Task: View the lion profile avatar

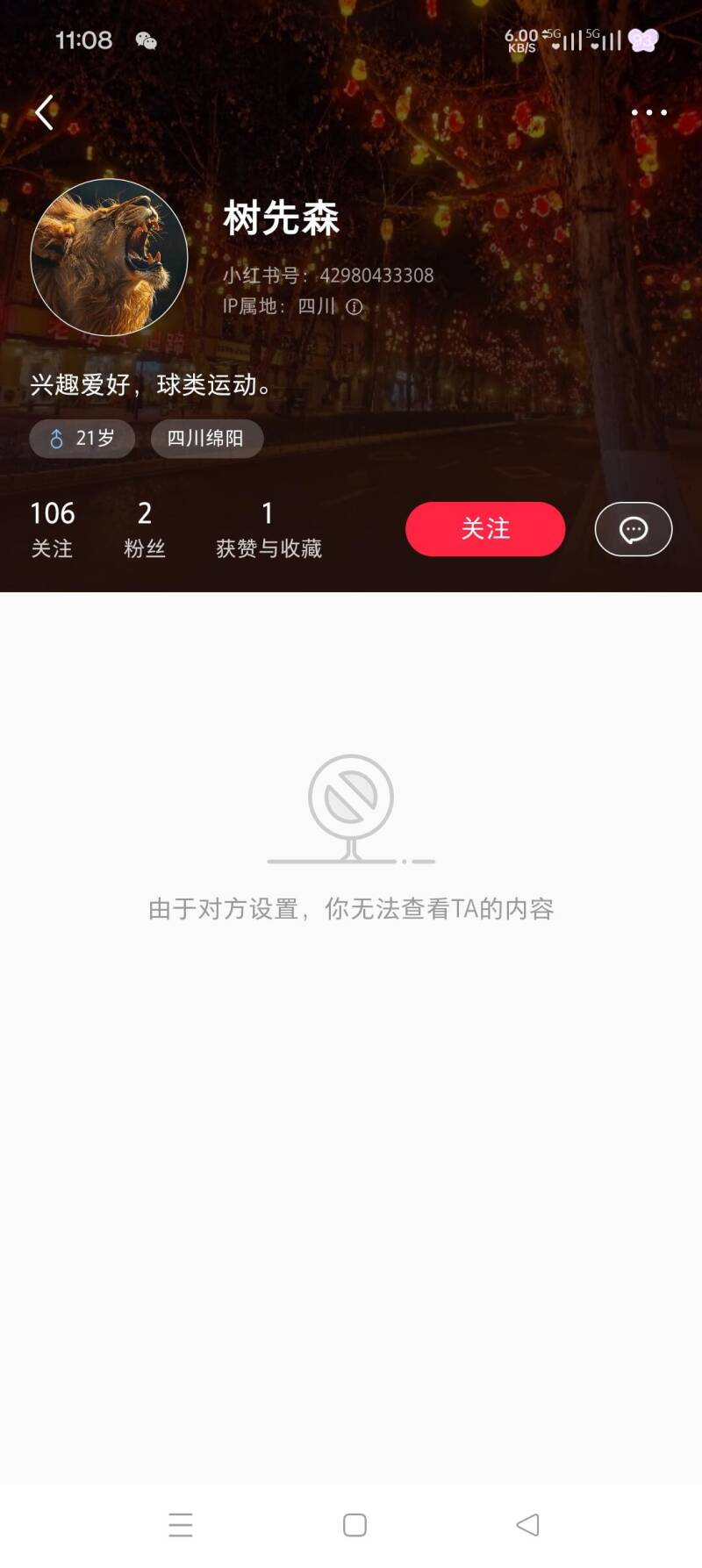Action: pyautogui.click(x=109, y=257)
